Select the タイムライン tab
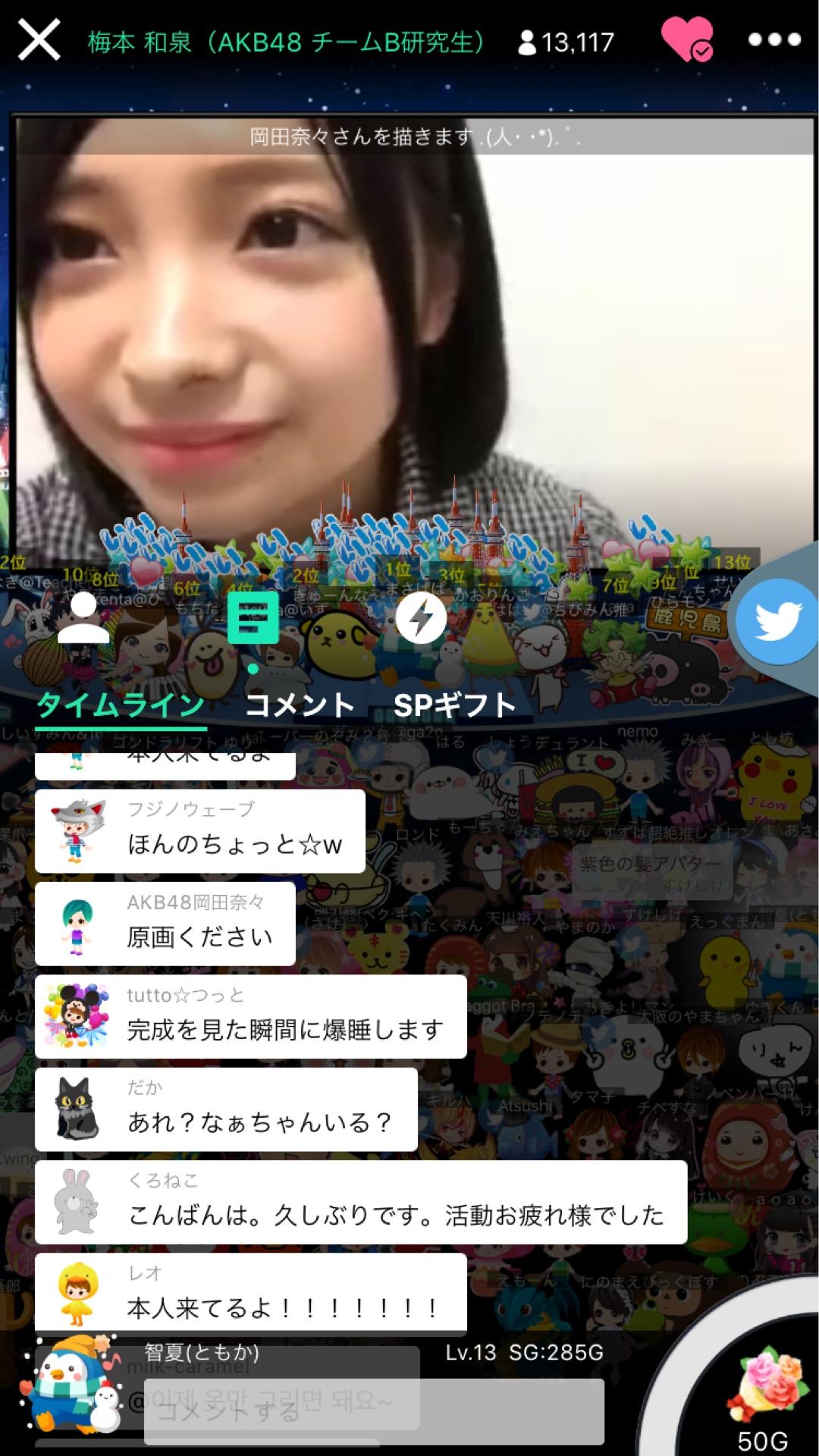The width and height of the screenshot is (819, 1456). [121, 705]
